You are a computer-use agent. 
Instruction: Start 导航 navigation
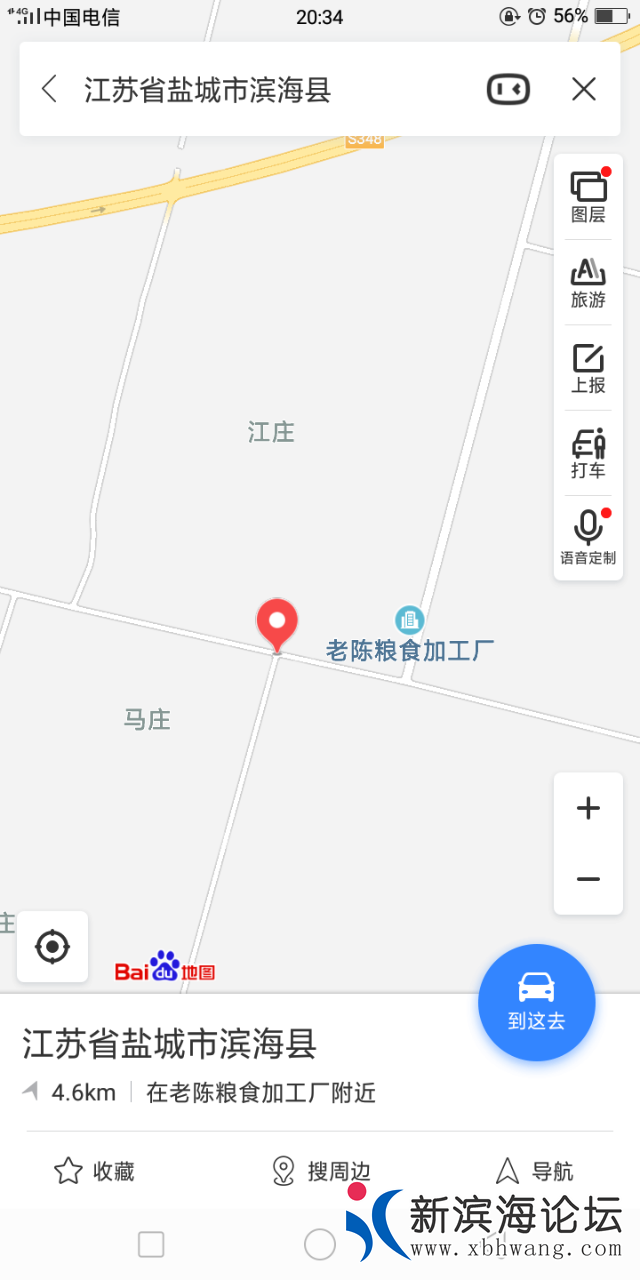[535, 1171]
